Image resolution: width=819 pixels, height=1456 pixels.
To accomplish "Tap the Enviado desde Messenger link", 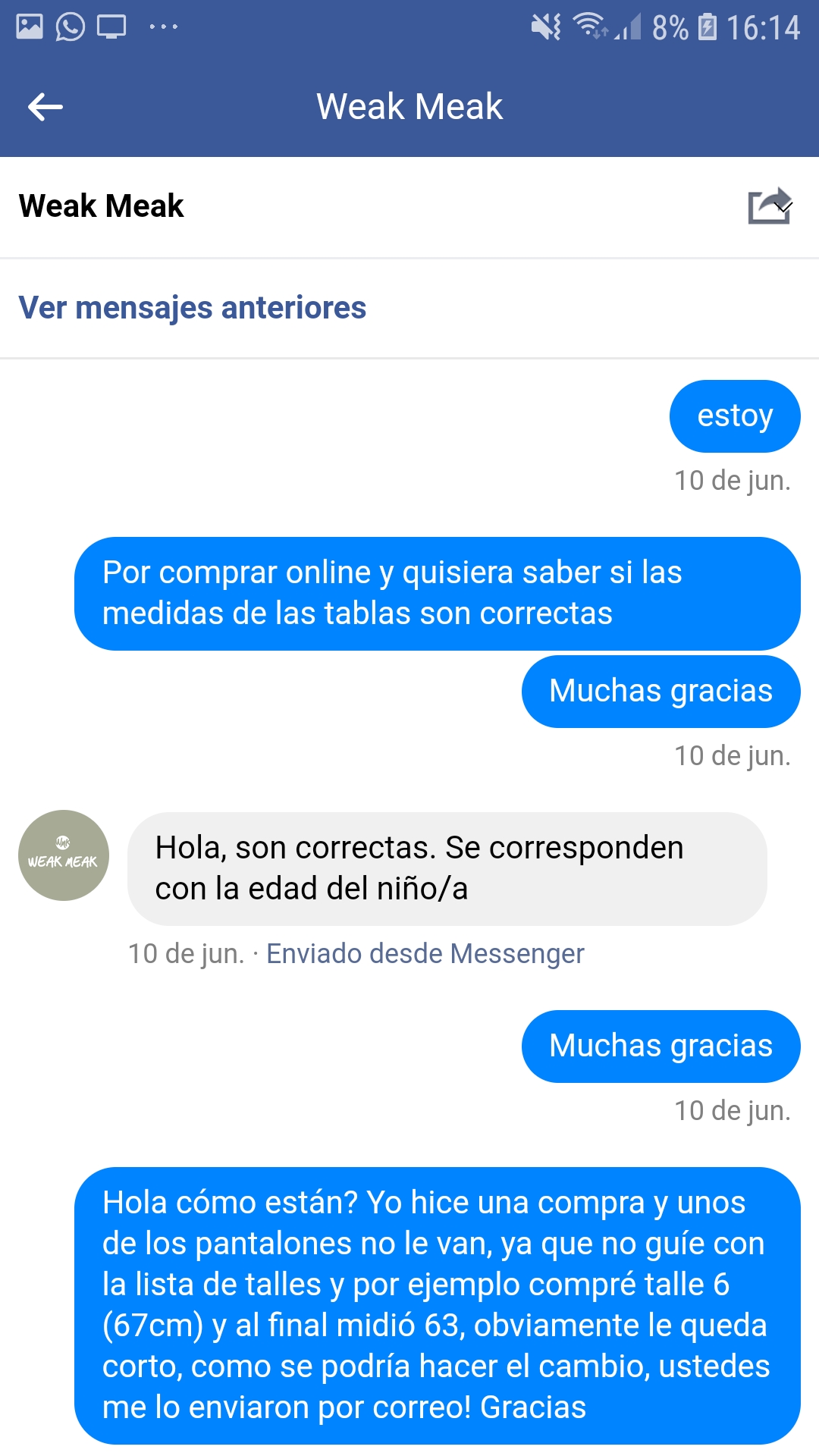I will tap(425, 953).
